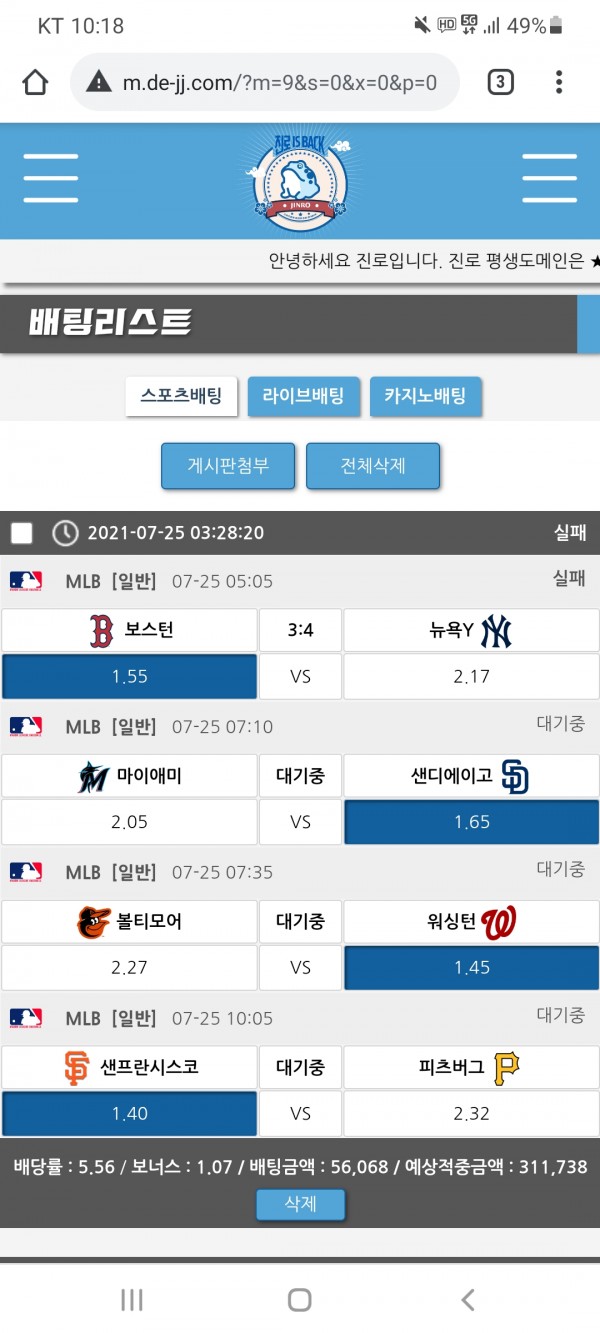Open the right hamburger menu

click(549, 179)
